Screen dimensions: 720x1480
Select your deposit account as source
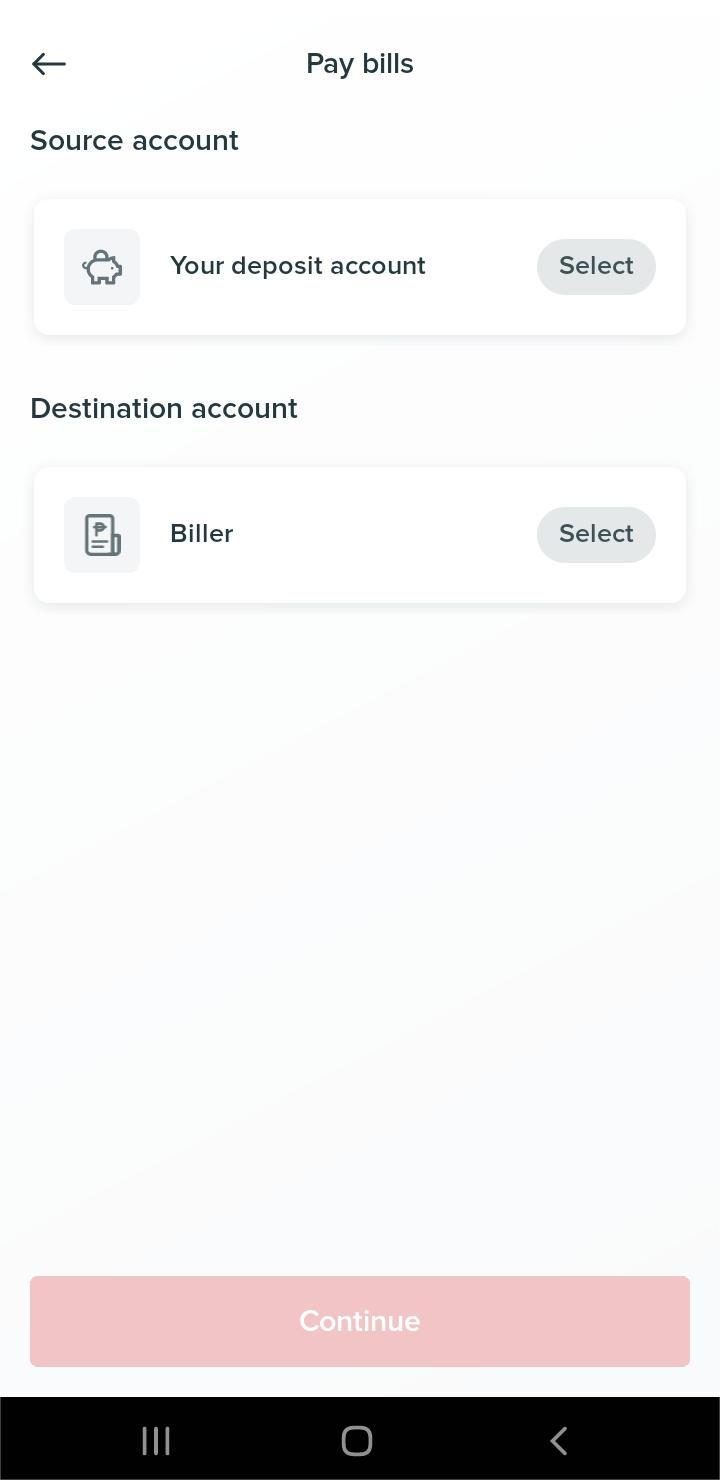596,267
